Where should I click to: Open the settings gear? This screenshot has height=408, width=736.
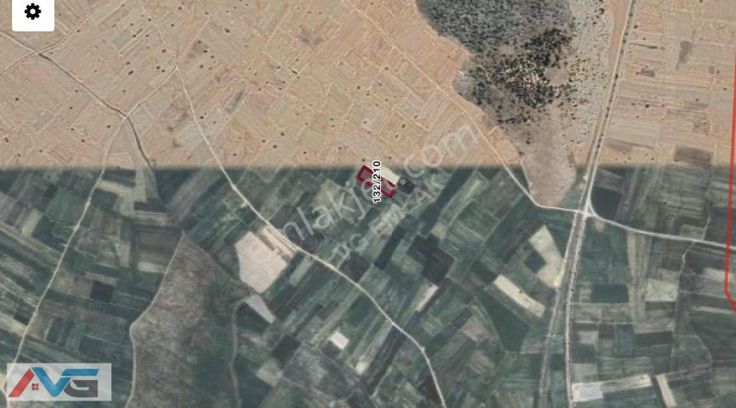[32, 12]
